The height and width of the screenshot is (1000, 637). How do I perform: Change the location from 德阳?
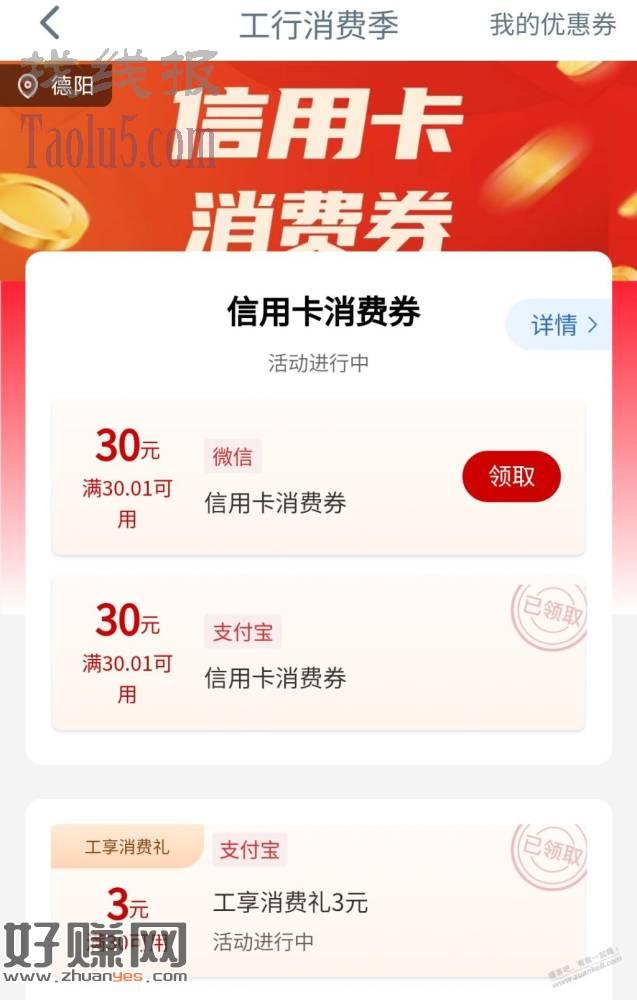point(58,86)
